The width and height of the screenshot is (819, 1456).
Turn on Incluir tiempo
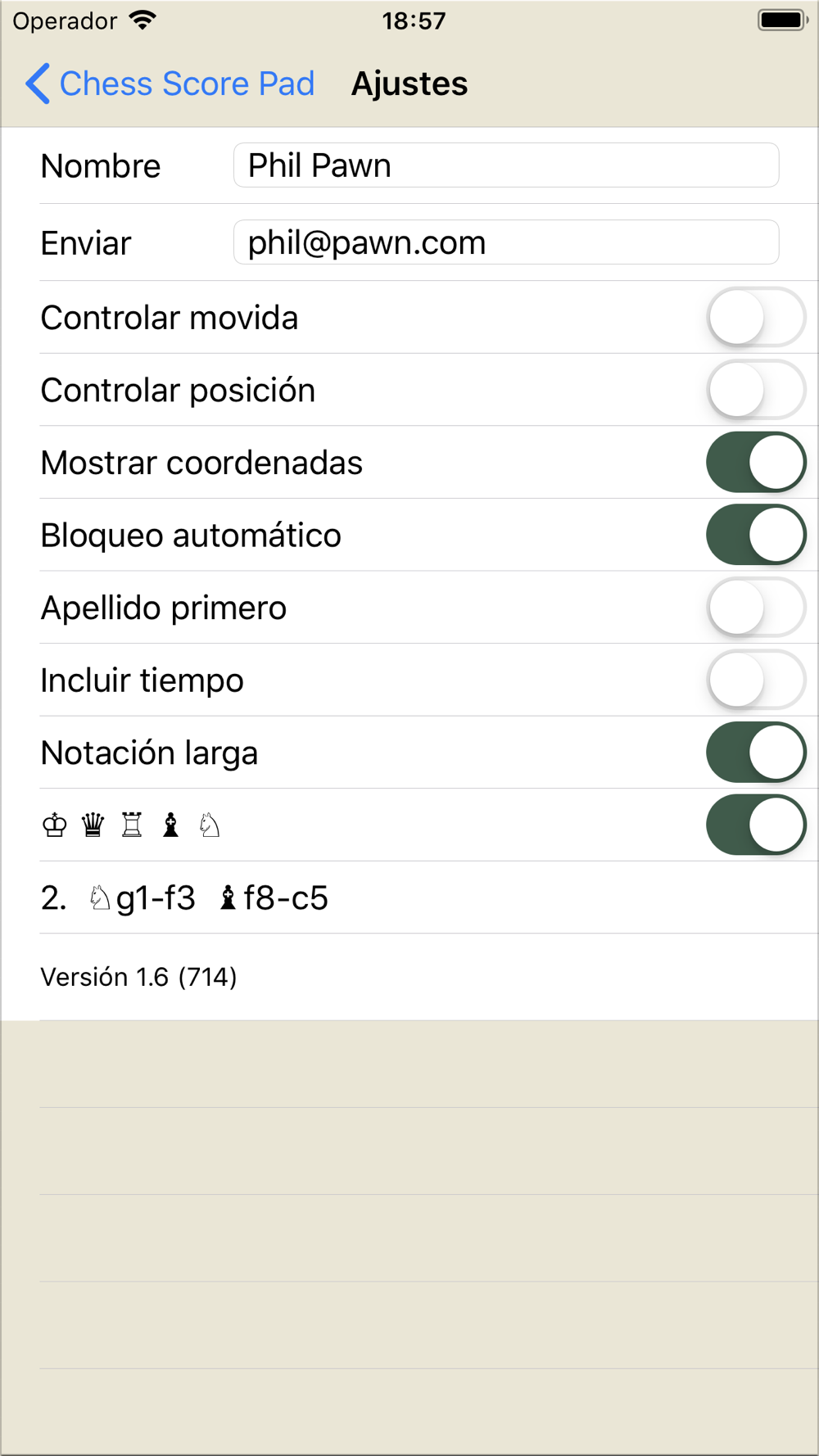coord(756,680)
